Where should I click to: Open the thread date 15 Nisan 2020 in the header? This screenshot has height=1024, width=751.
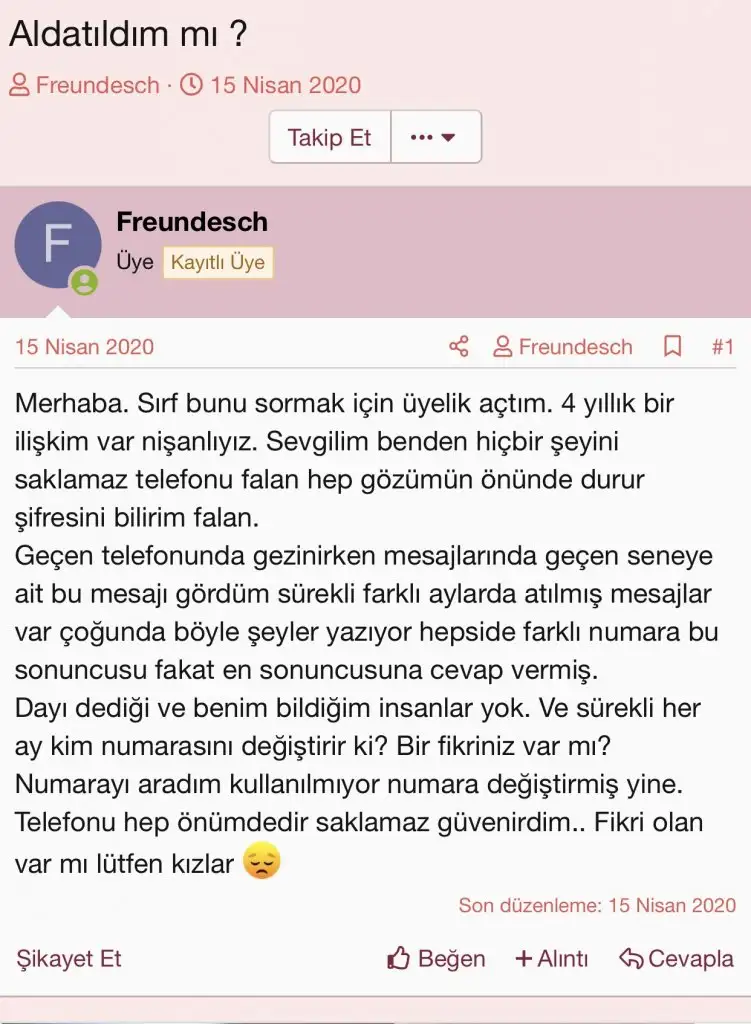[x=285, y=85]
